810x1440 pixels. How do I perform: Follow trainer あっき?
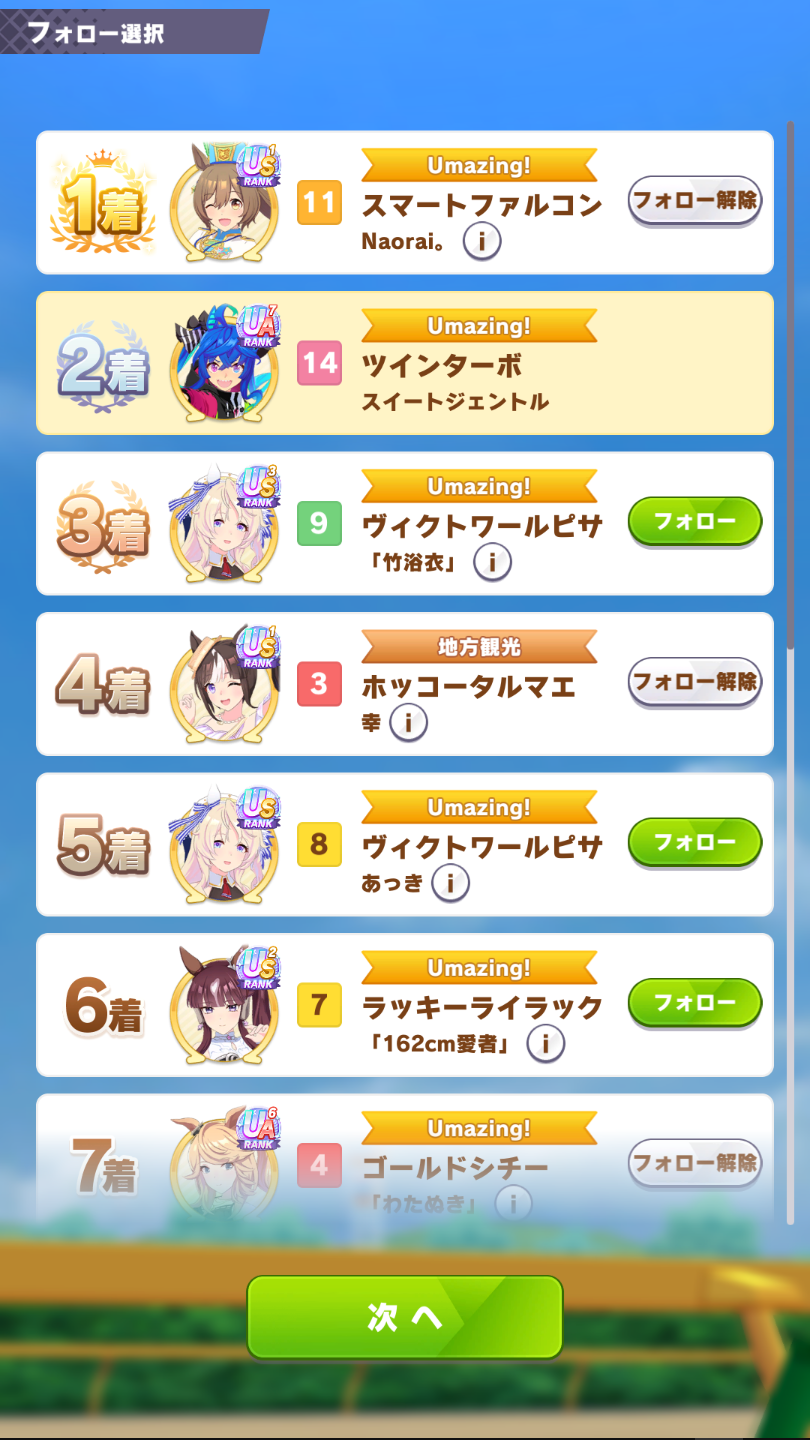694,842
